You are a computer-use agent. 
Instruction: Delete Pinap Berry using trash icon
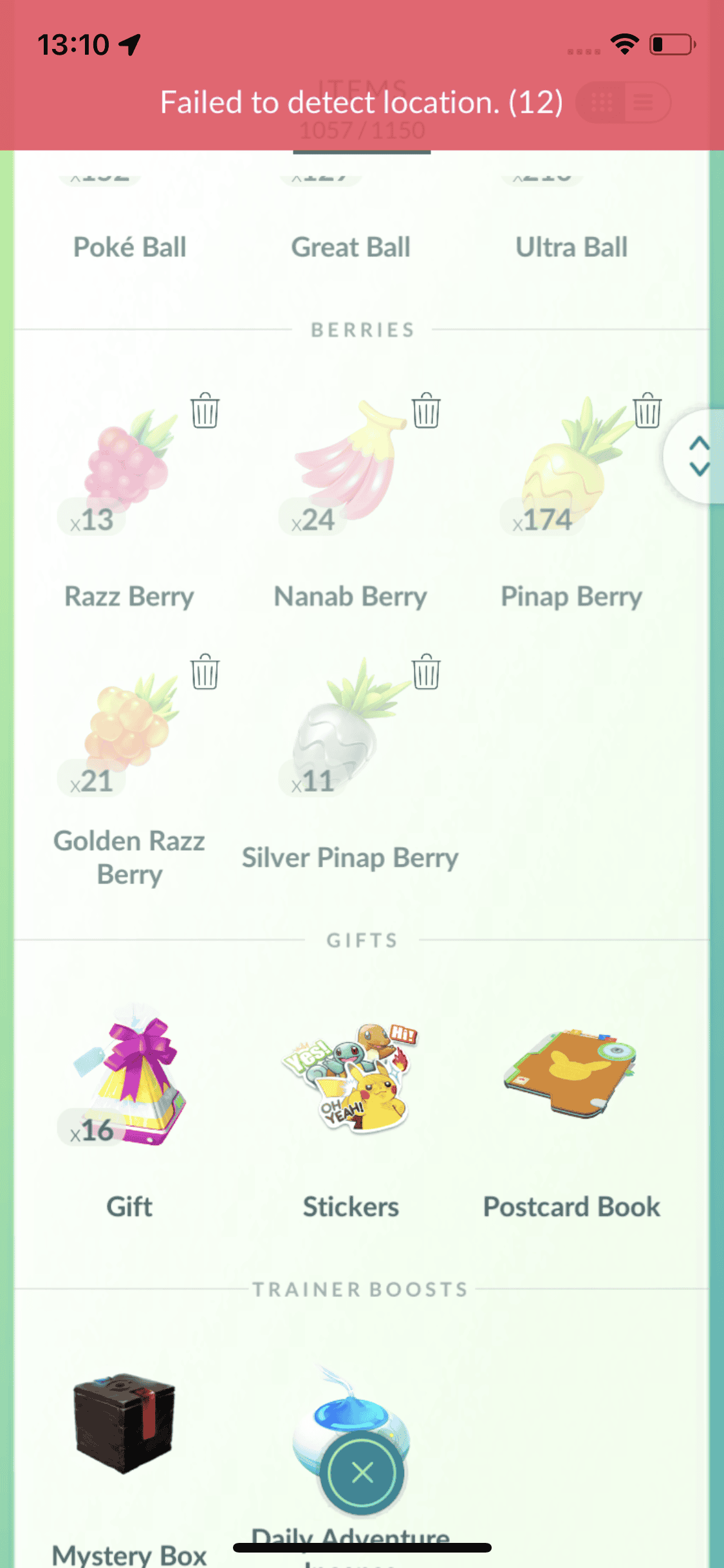647,411
